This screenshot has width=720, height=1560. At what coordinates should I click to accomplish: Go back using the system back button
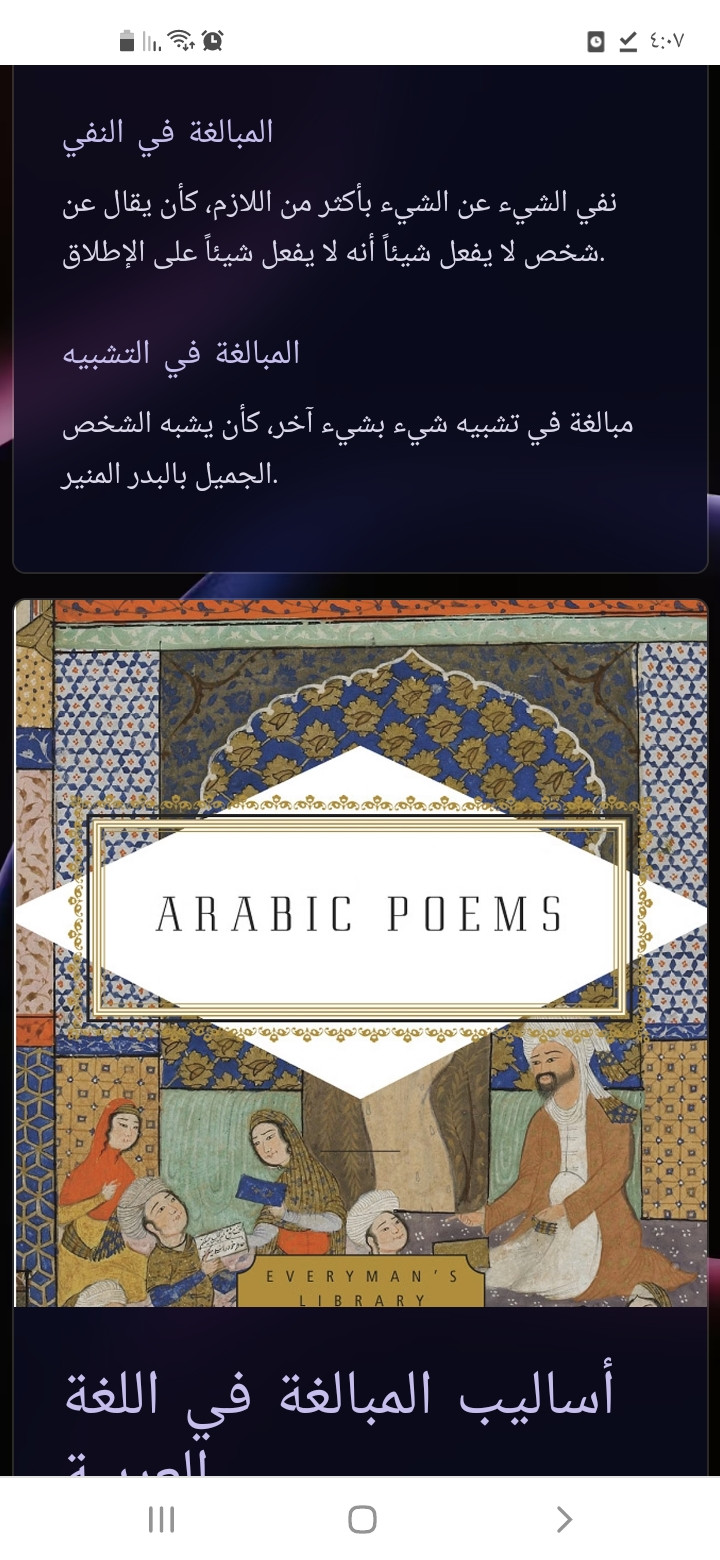point(563,1519)
